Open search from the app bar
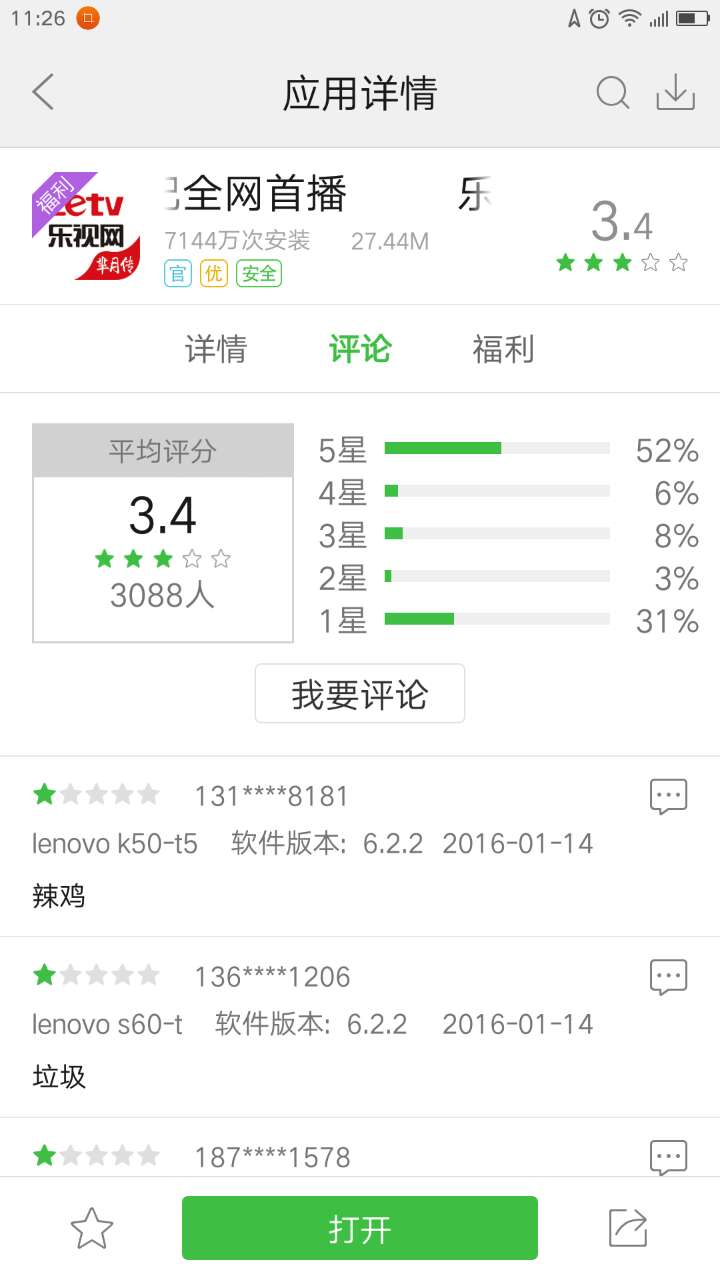The height and width of the screenshot is (1280, 720). (x=613, y=93)
